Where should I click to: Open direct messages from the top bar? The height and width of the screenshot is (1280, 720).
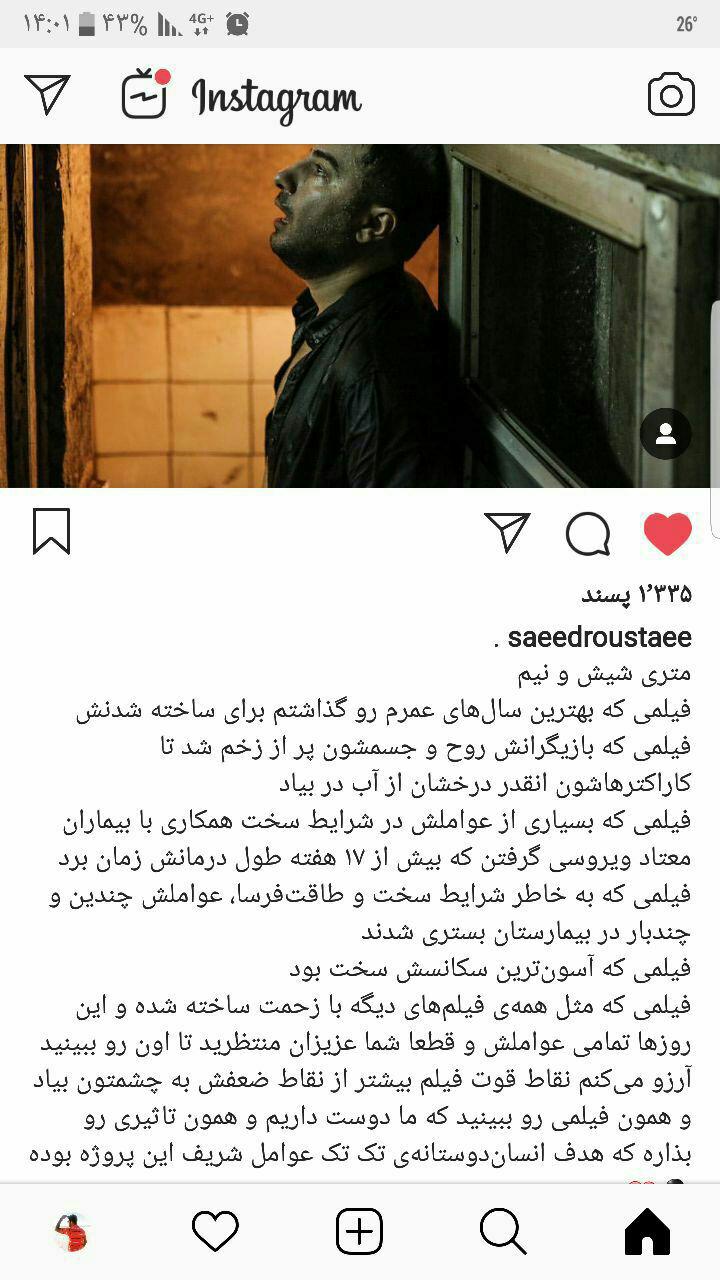click(x=48, y=95)
